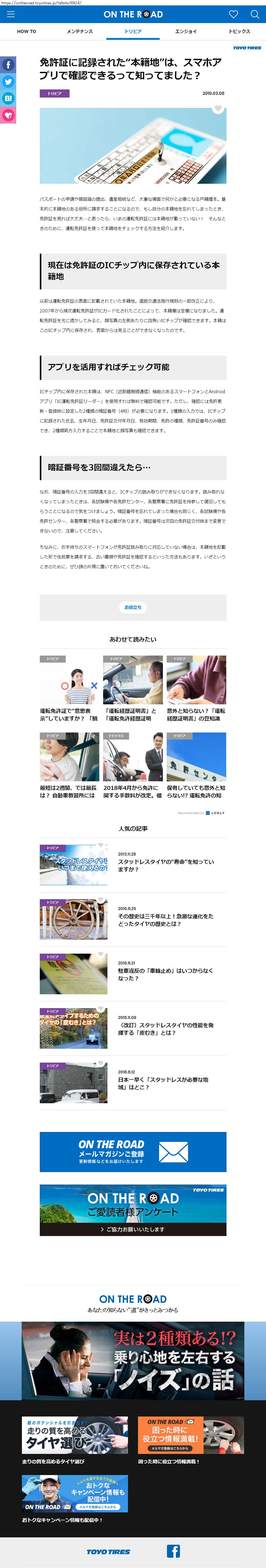Open the hamburger menu

(x=10, y=14)
